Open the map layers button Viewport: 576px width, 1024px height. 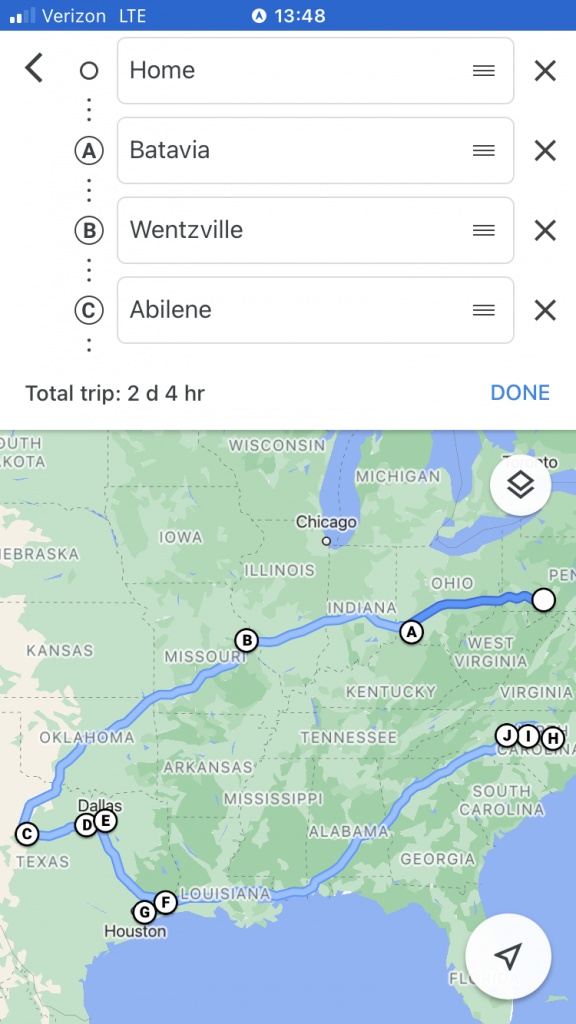click(x=520, y=485)
